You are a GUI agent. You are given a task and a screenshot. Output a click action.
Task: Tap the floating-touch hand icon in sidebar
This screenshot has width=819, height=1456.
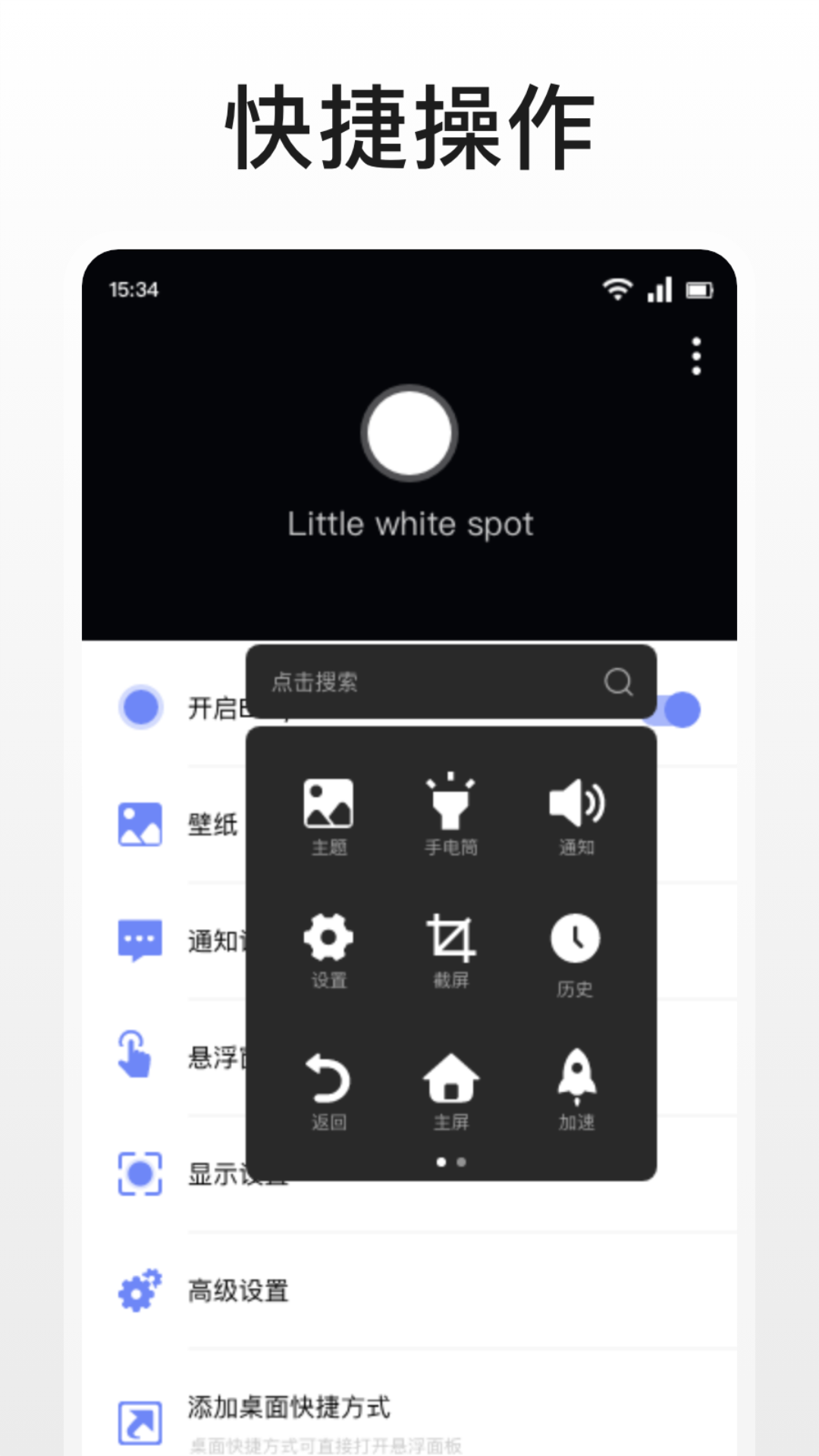pos(135,1054)
